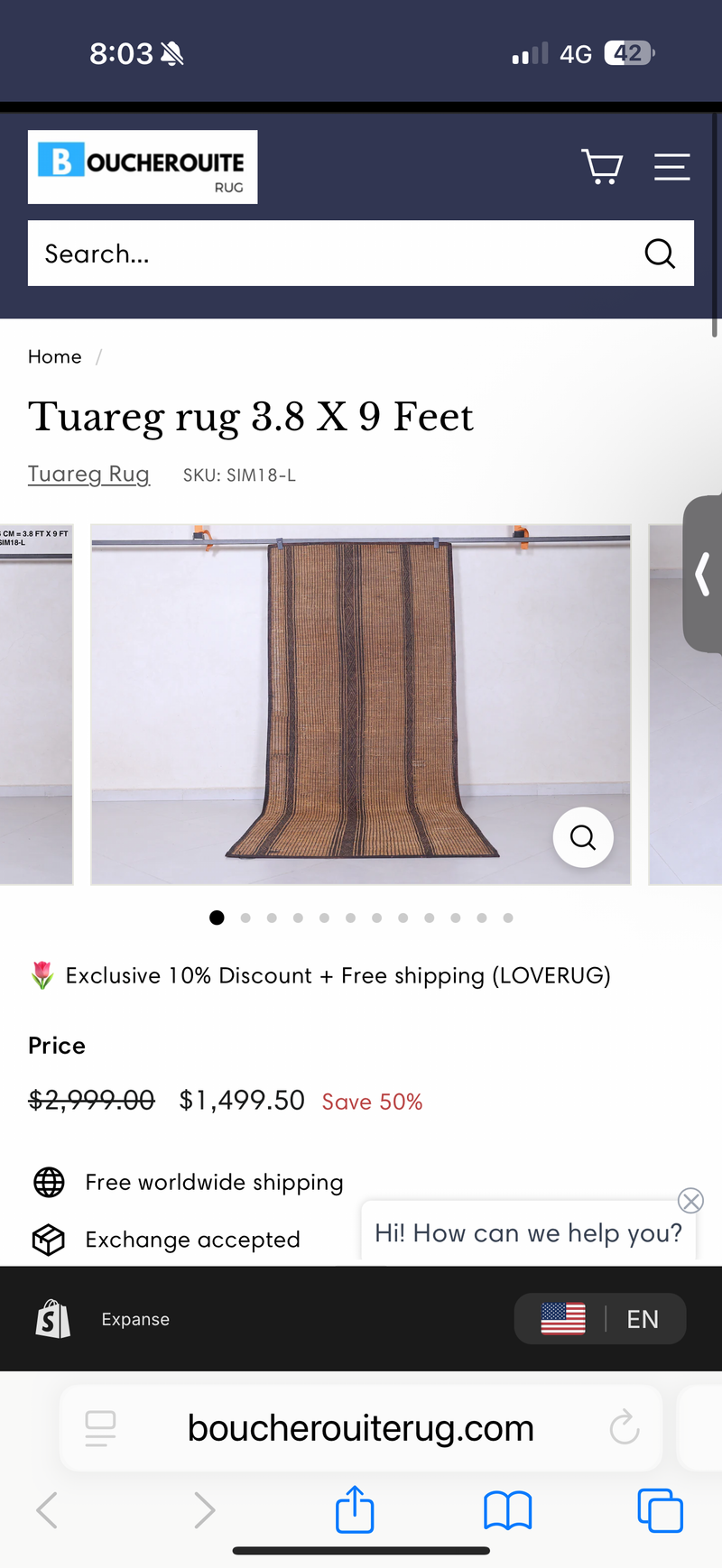Screen dimensions: 722x1568
Task: Open the hamburger menu
Action: coord(671,167)
